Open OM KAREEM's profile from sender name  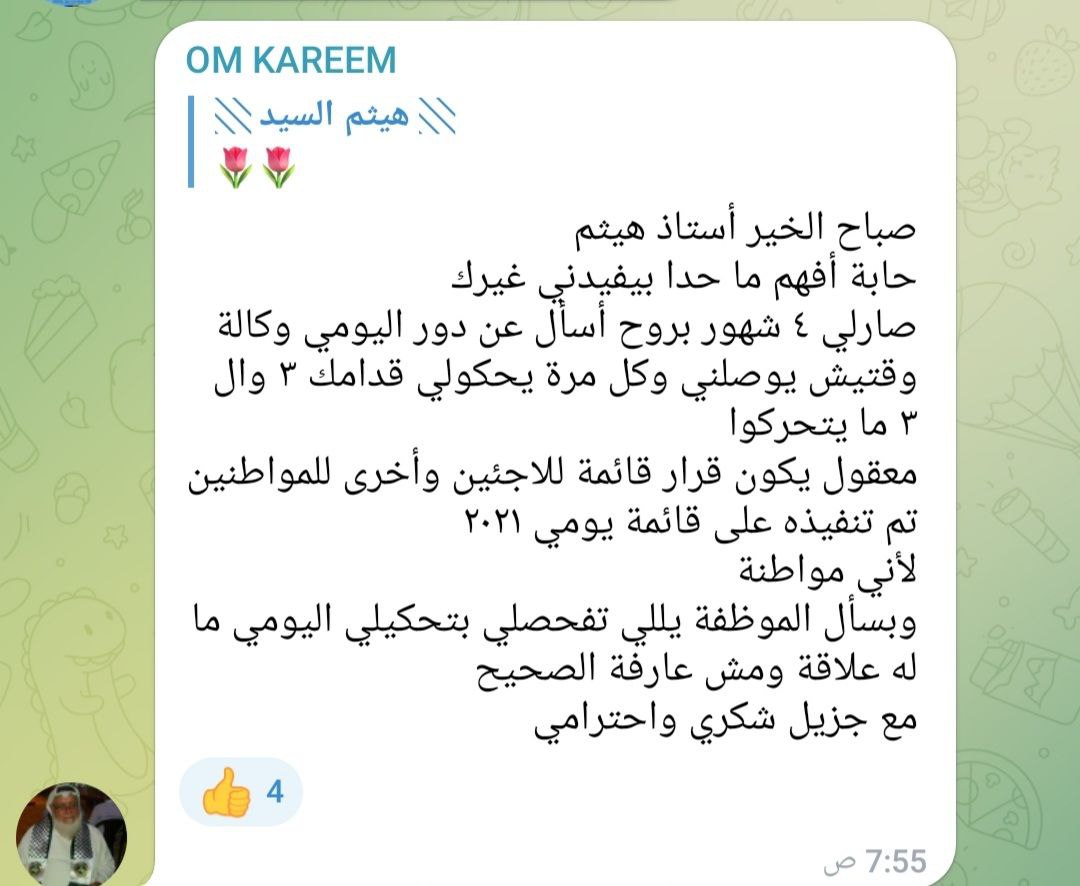291,60
